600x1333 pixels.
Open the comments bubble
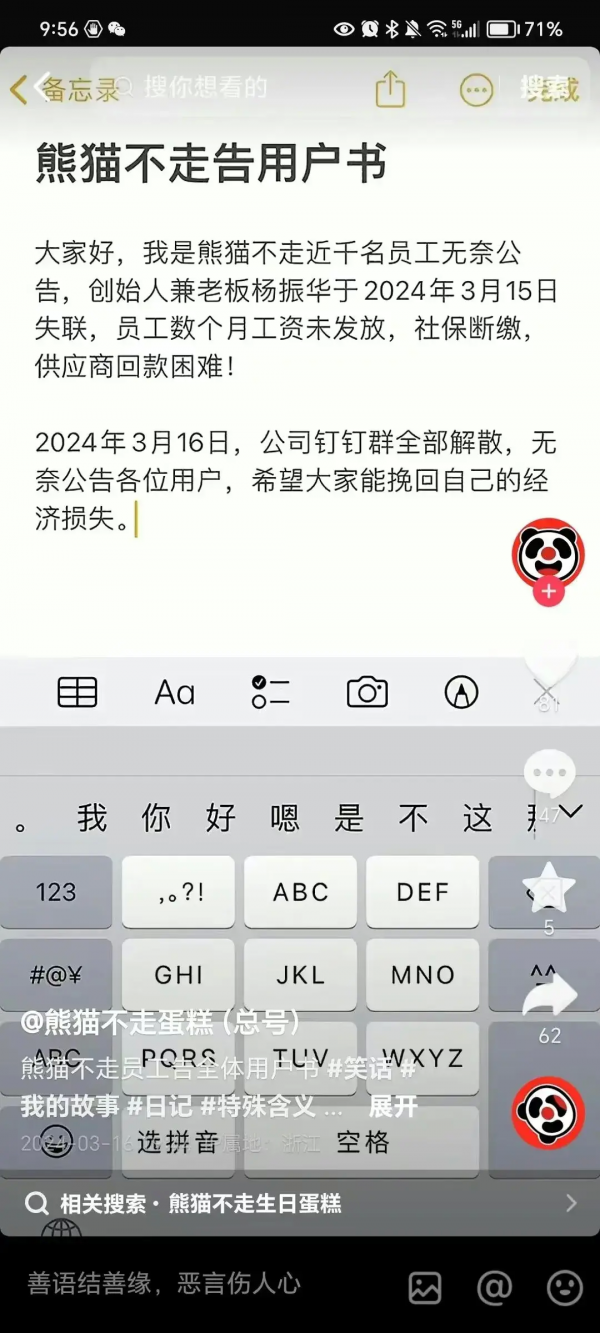point(549,776)
